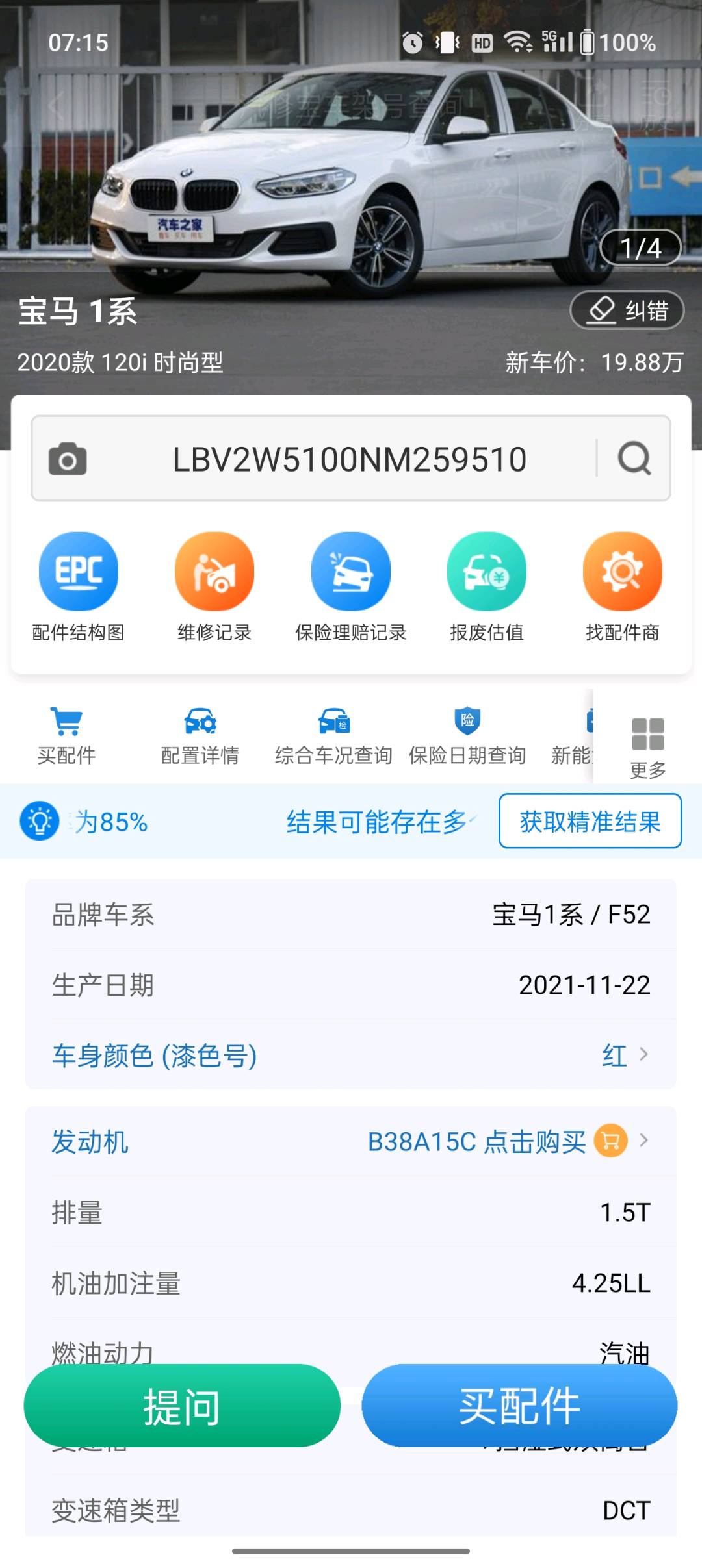Tap the camera icon to scan VIN
Screen dimensions: 702x1568
(x=68, y=459)
